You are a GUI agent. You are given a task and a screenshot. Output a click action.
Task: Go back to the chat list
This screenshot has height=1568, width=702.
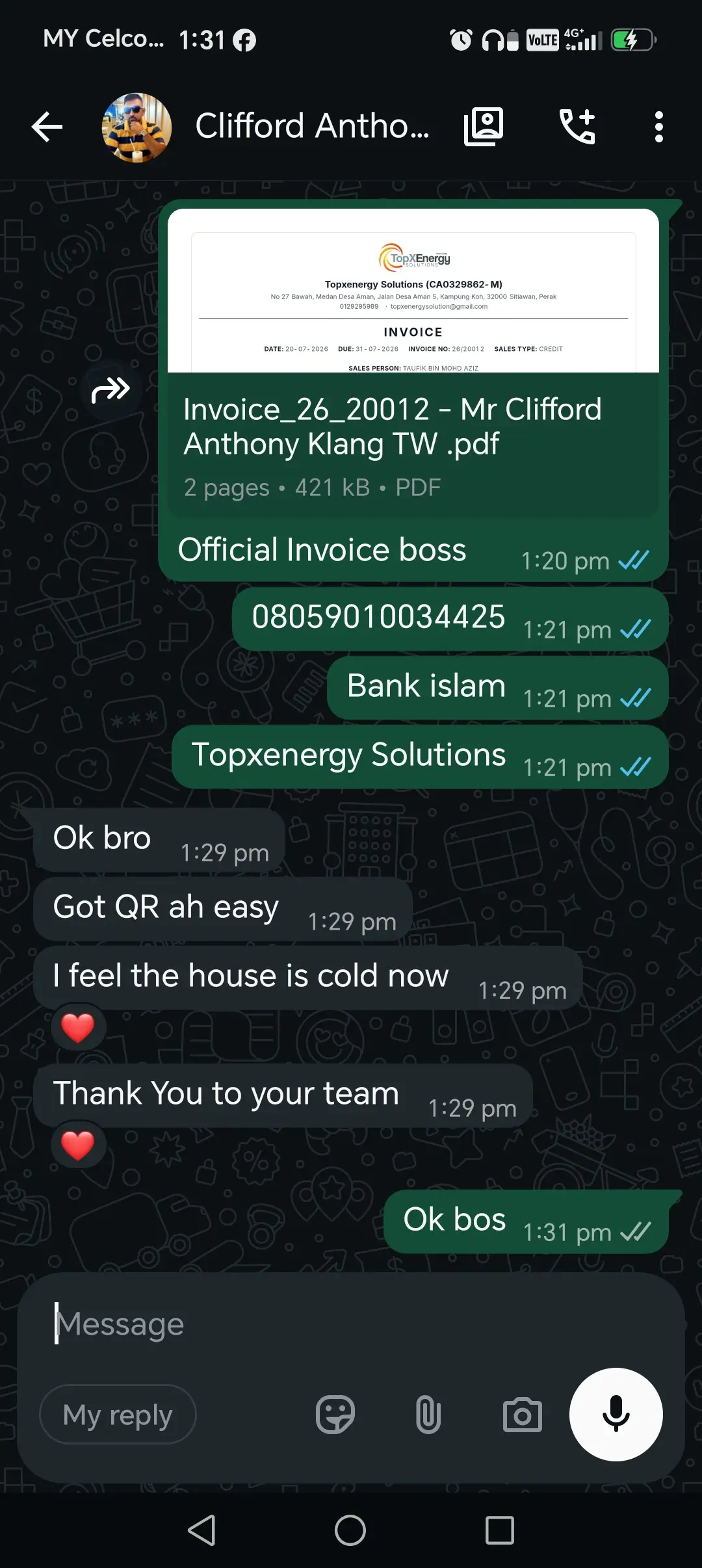(47, 127)
